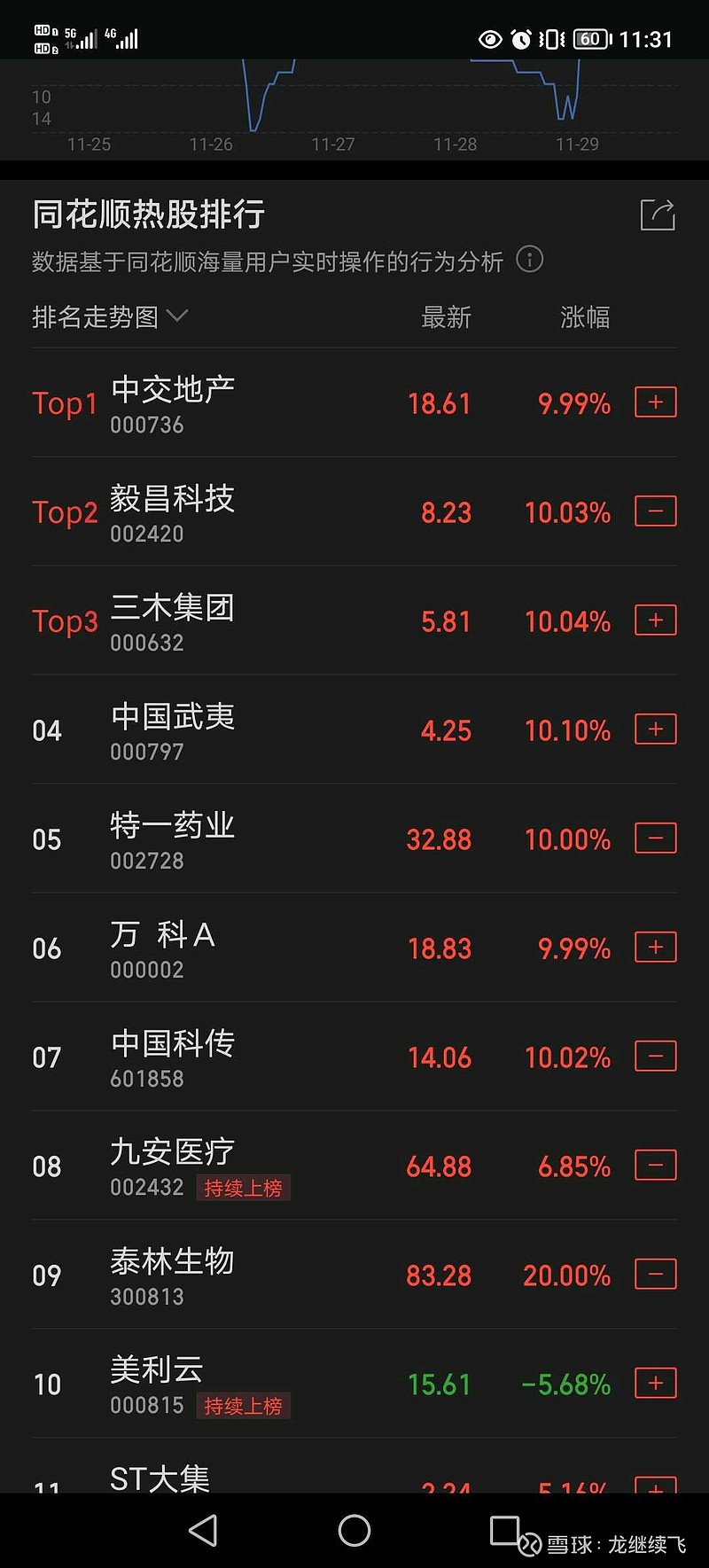Remove 特一药业 from watchlist
The width and height of the screenshot is (709, 1568).
click(x=656, y=839)
